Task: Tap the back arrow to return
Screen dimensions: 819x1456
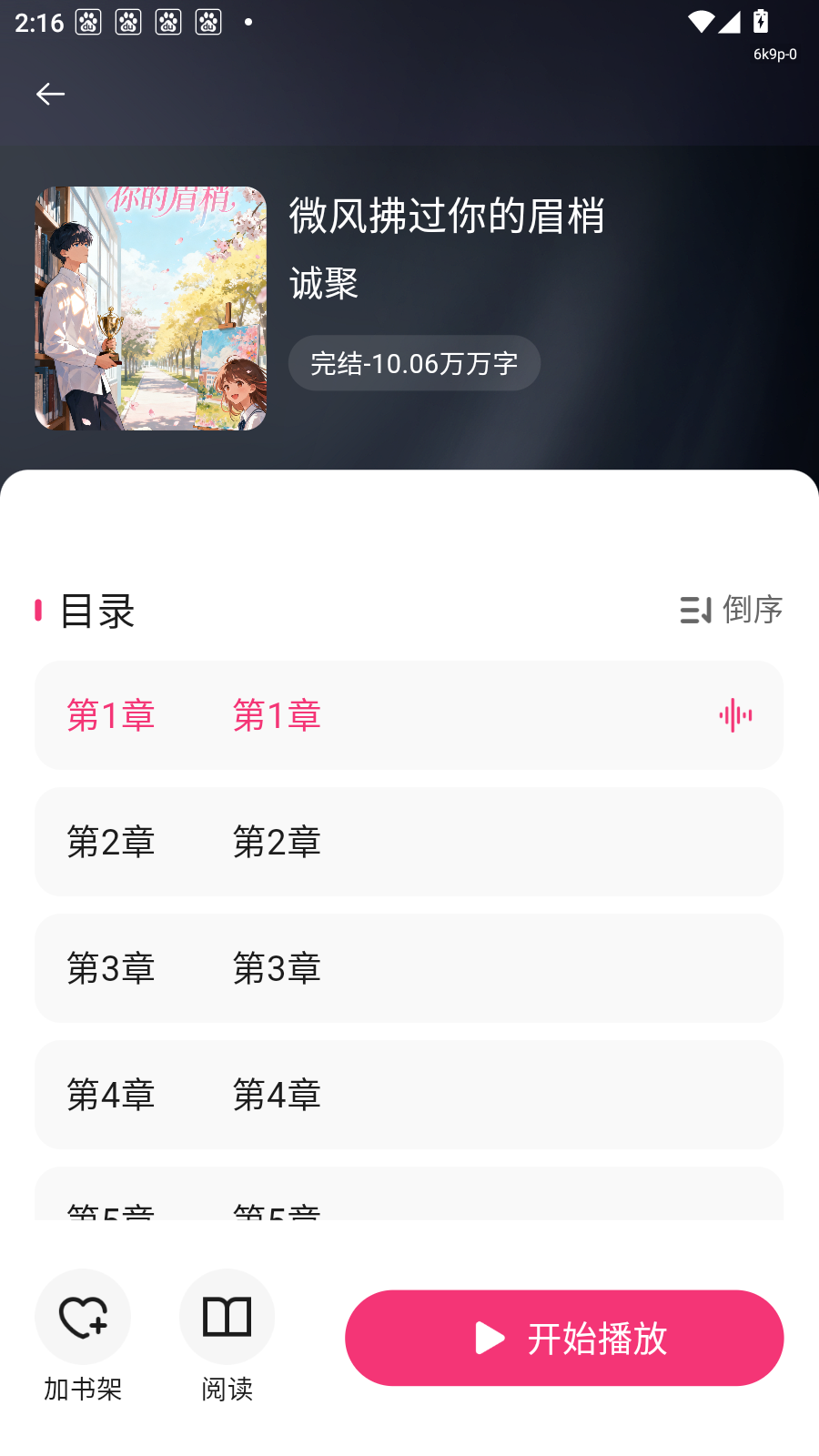Action: tap(51, 94)
